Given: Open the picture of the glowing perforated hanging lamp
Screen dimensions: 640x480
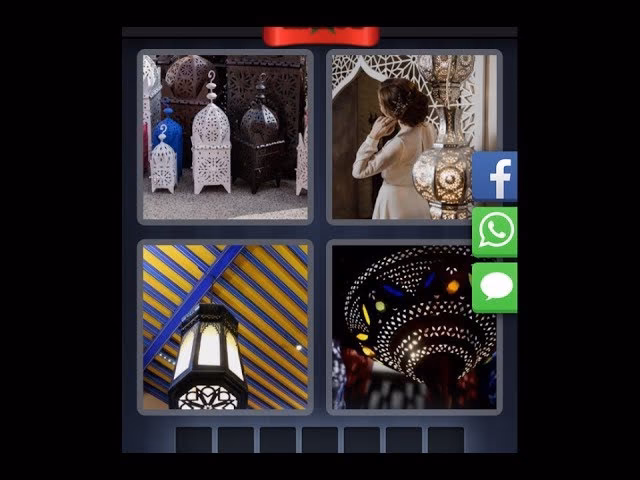Looking at the screenshot, I should (x=414, y=326).
